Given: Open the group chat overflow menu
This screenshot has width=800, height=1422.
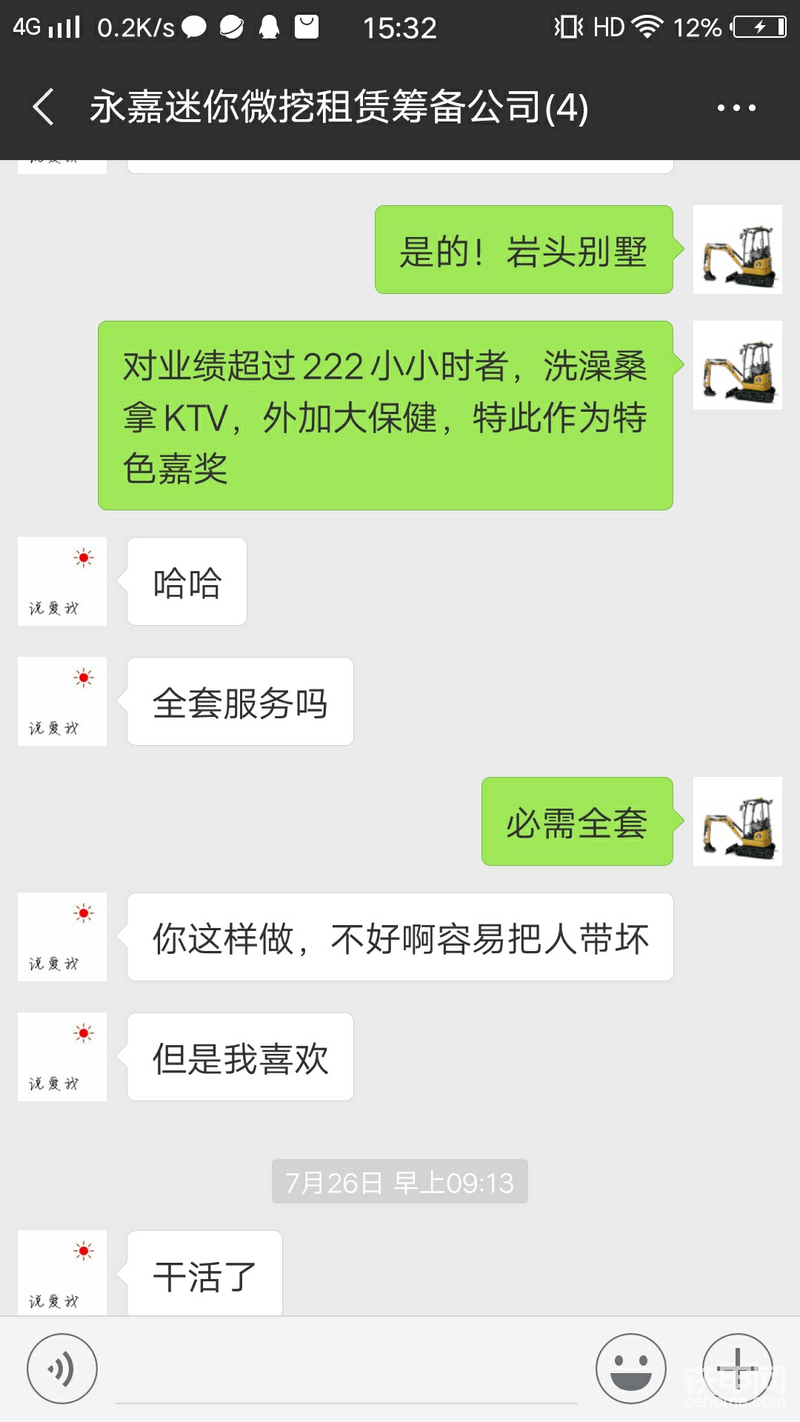Looking at the screenshot, I should 738,107.
